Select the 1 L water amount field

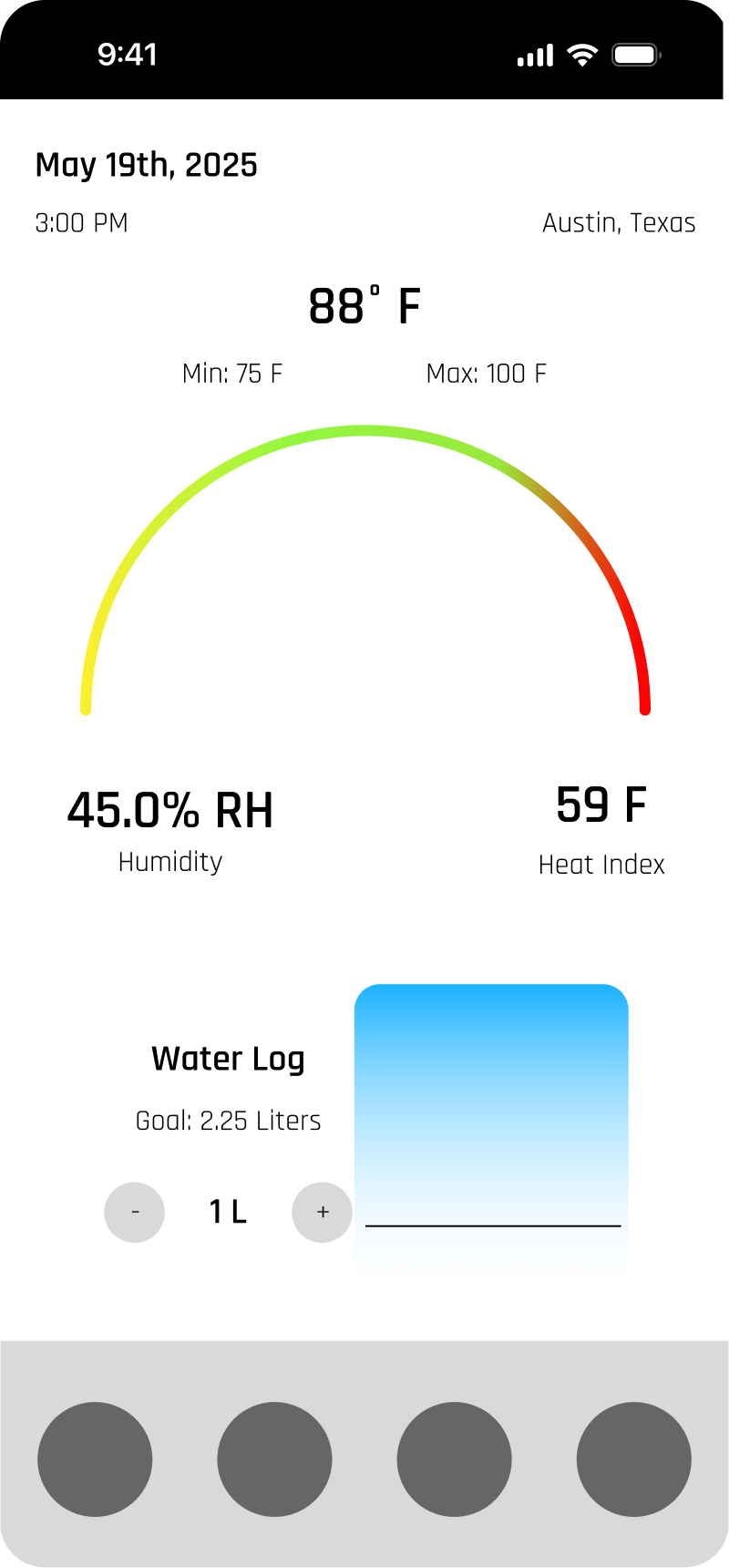click(x=227, y=1212)
